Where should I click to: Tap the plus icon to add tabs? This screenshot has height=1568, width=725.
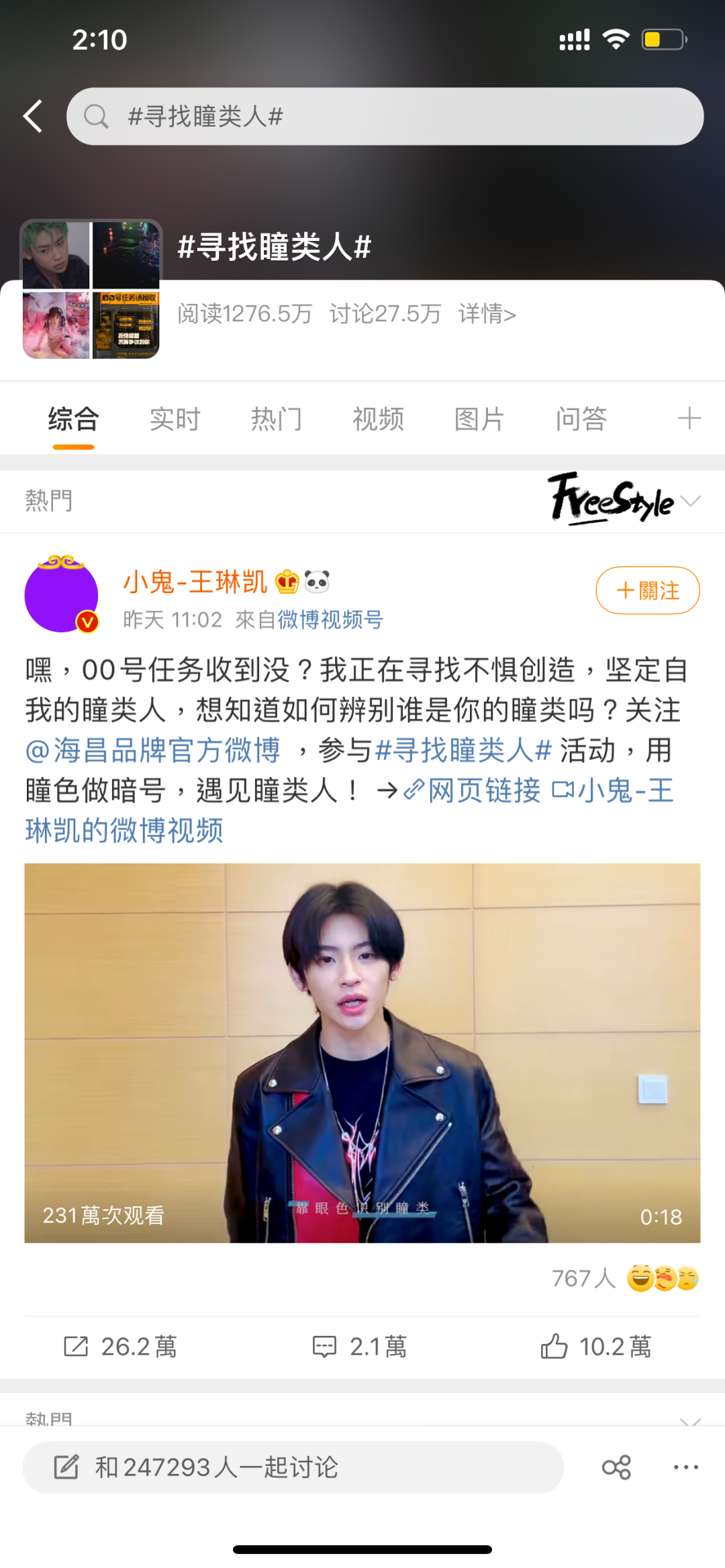[x=689, y=419]
